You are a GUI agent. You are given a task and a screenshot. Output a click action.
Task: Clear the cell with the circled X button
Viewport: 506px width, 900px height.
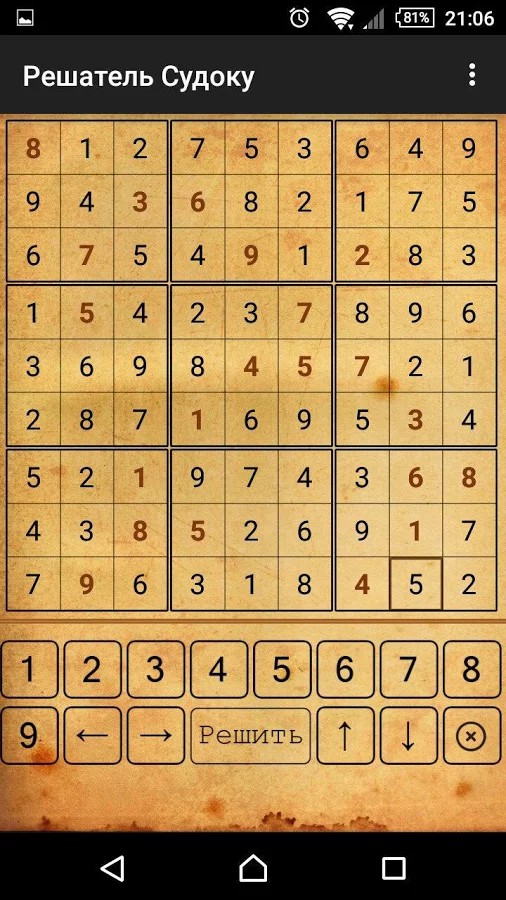coord(472,736)
